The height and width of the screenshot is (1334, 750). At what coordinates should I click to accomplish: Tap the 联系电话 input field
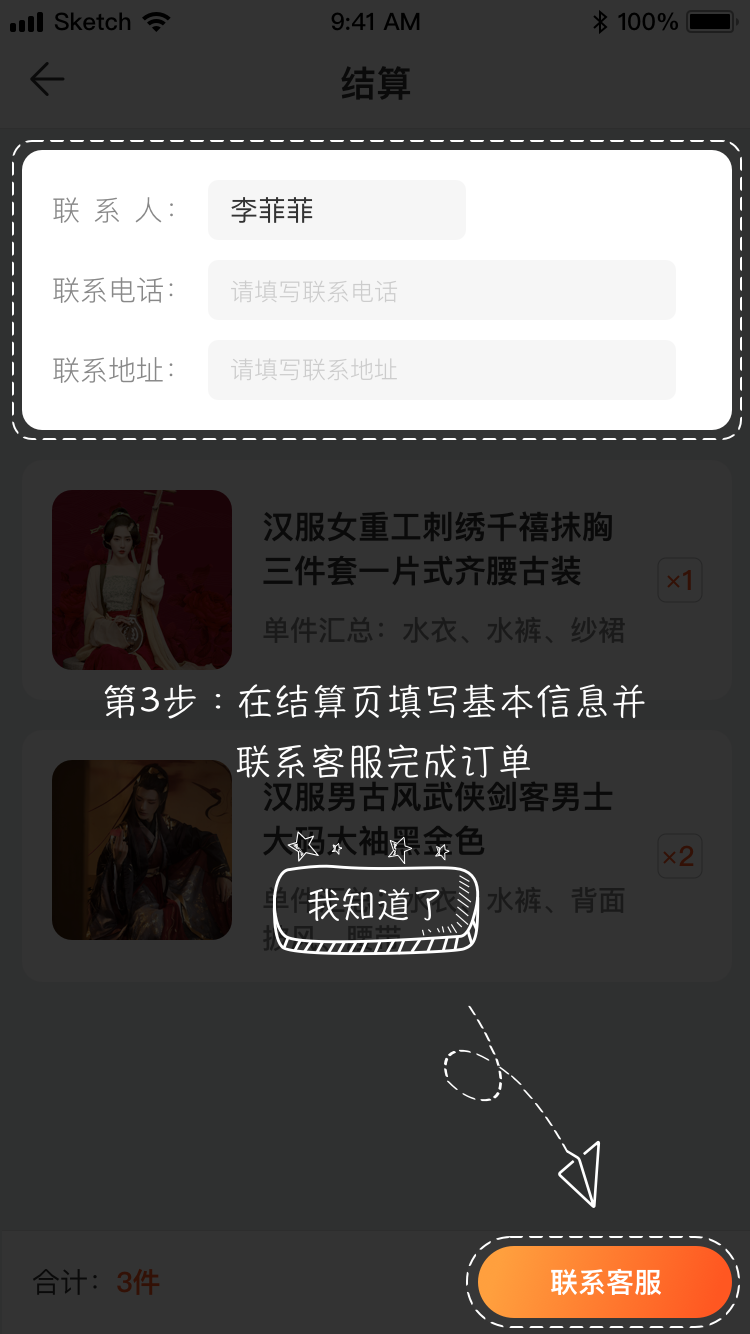(441, 291)
